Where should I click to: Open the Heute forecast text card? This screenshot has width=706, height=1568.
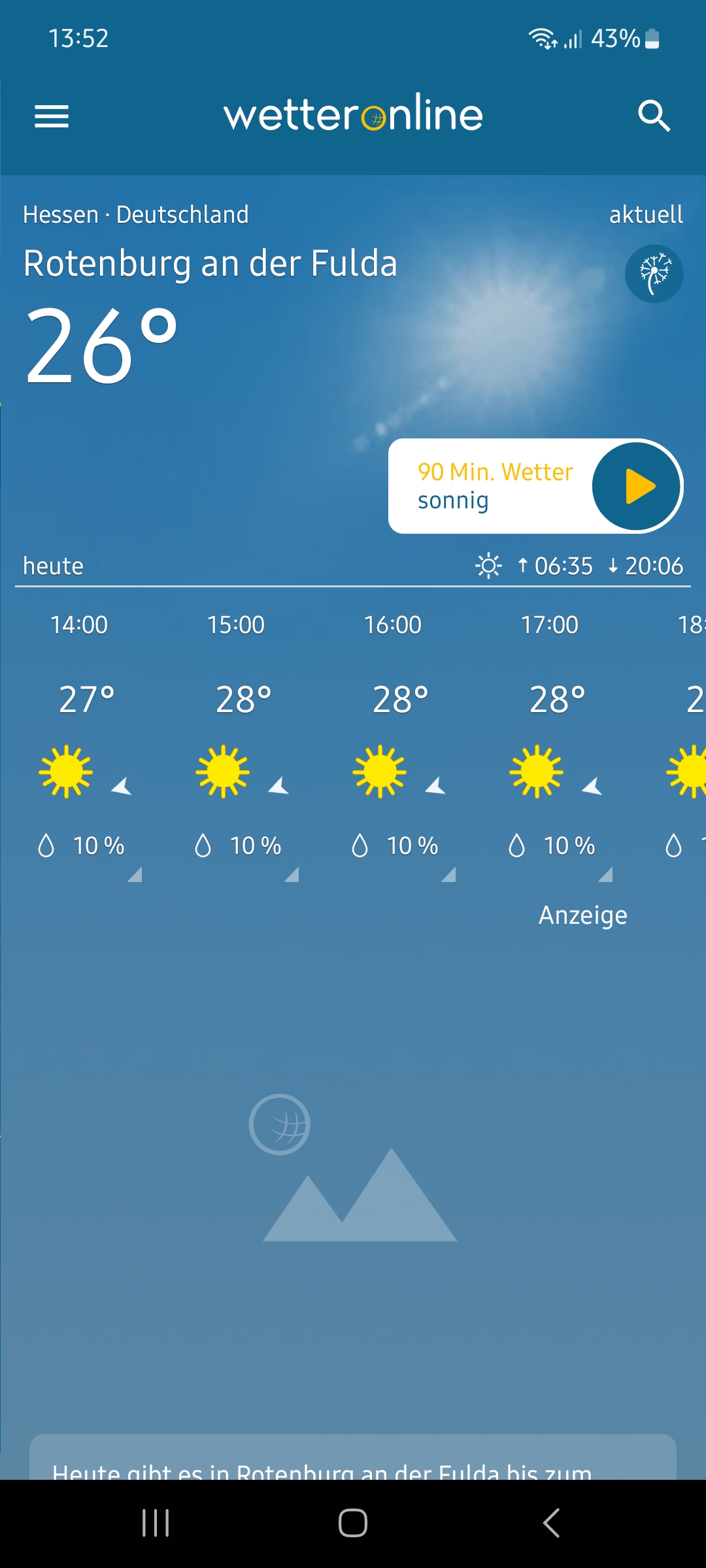click(x=353, y=1456)
